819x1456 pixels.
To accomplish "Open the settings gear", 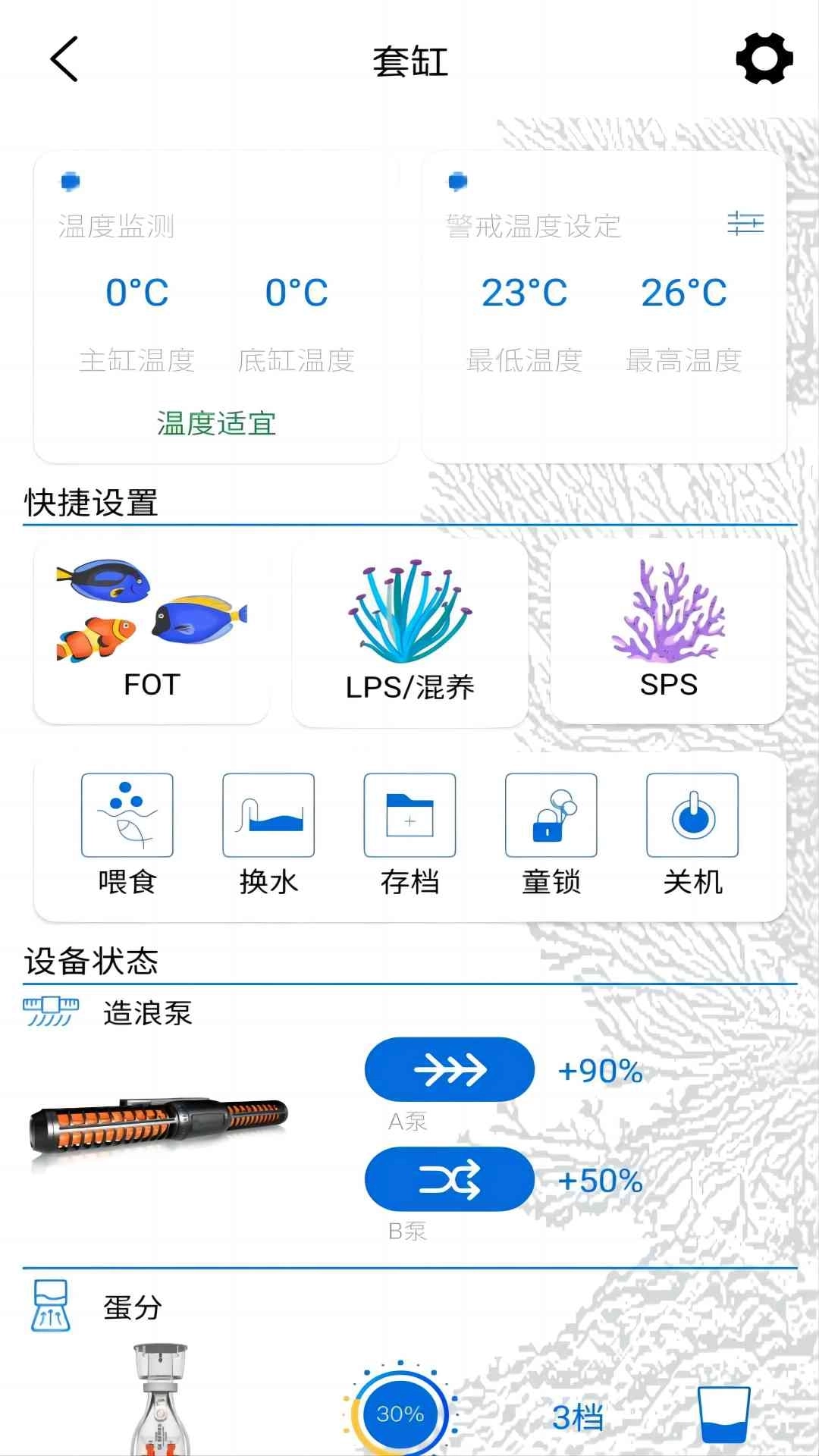I will click(764, 59).
